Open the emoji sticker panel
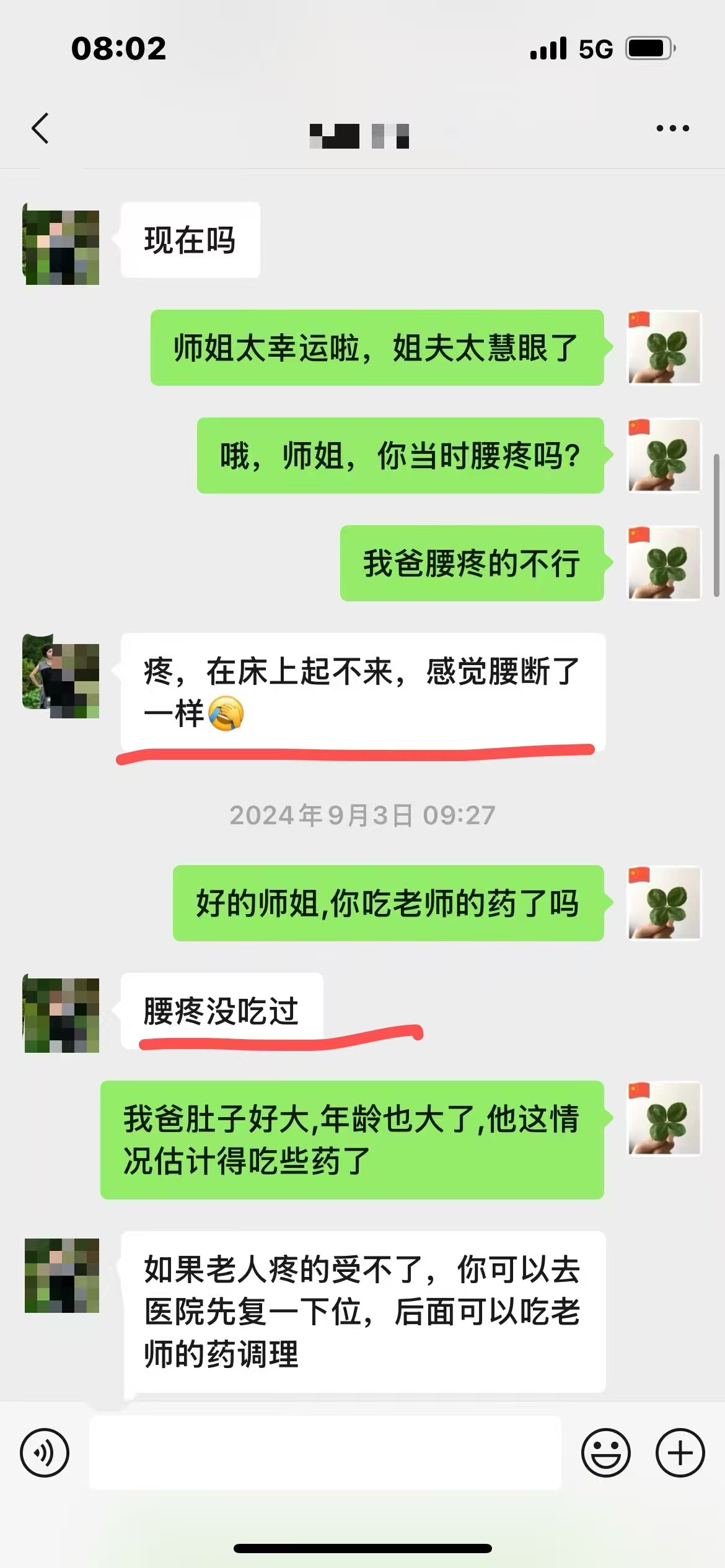The image size is (725, 1568). pos(605,1452)
